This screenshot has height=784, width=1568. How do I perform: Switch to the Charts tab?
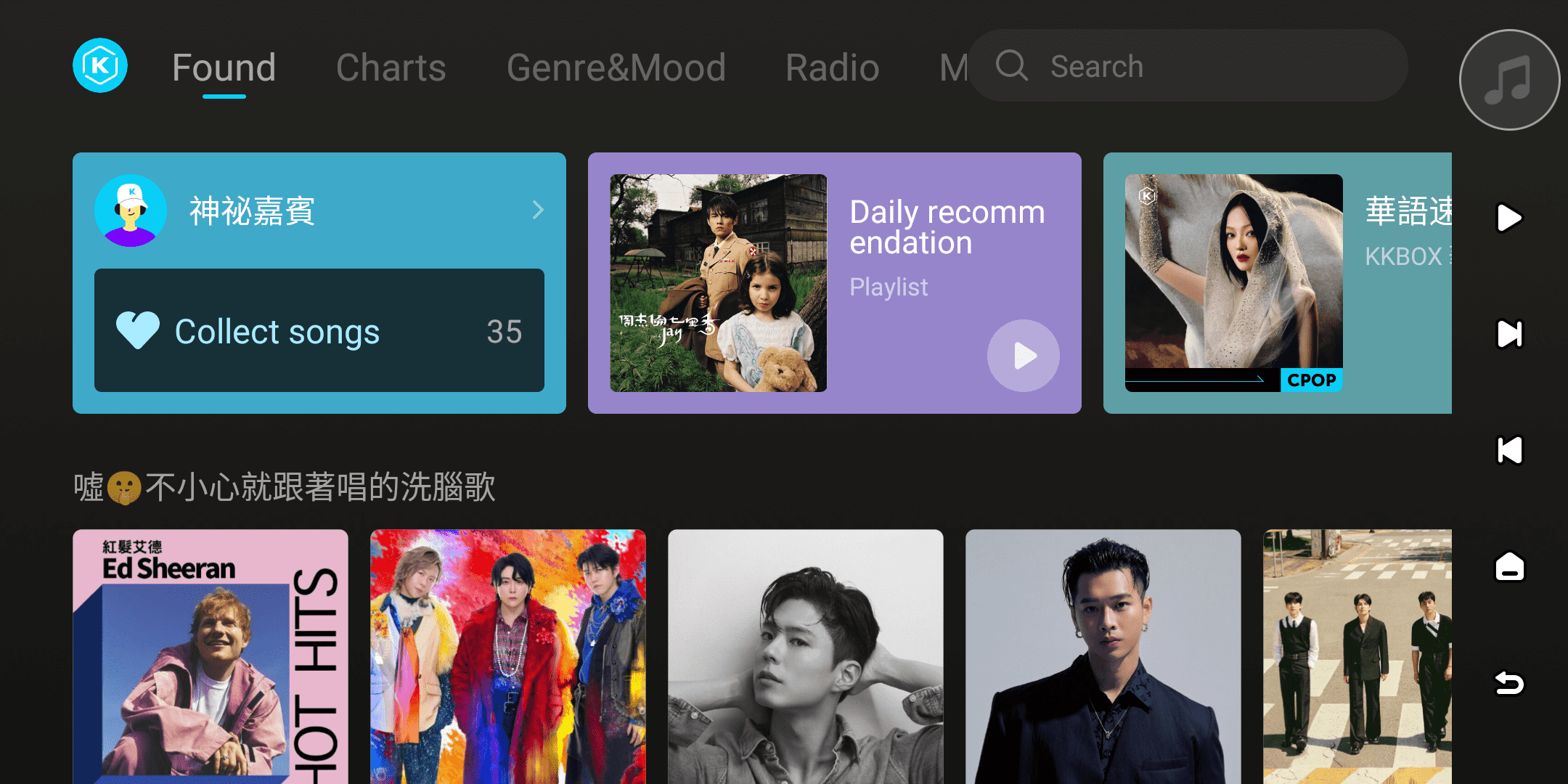tap(391, 68)
